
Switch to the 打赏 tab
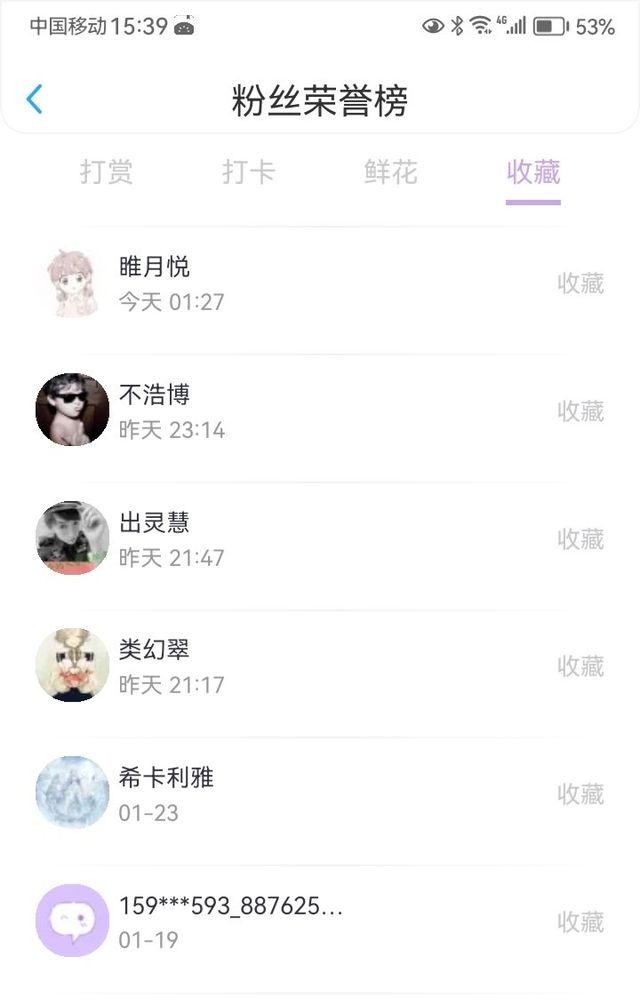coord(106,172)
